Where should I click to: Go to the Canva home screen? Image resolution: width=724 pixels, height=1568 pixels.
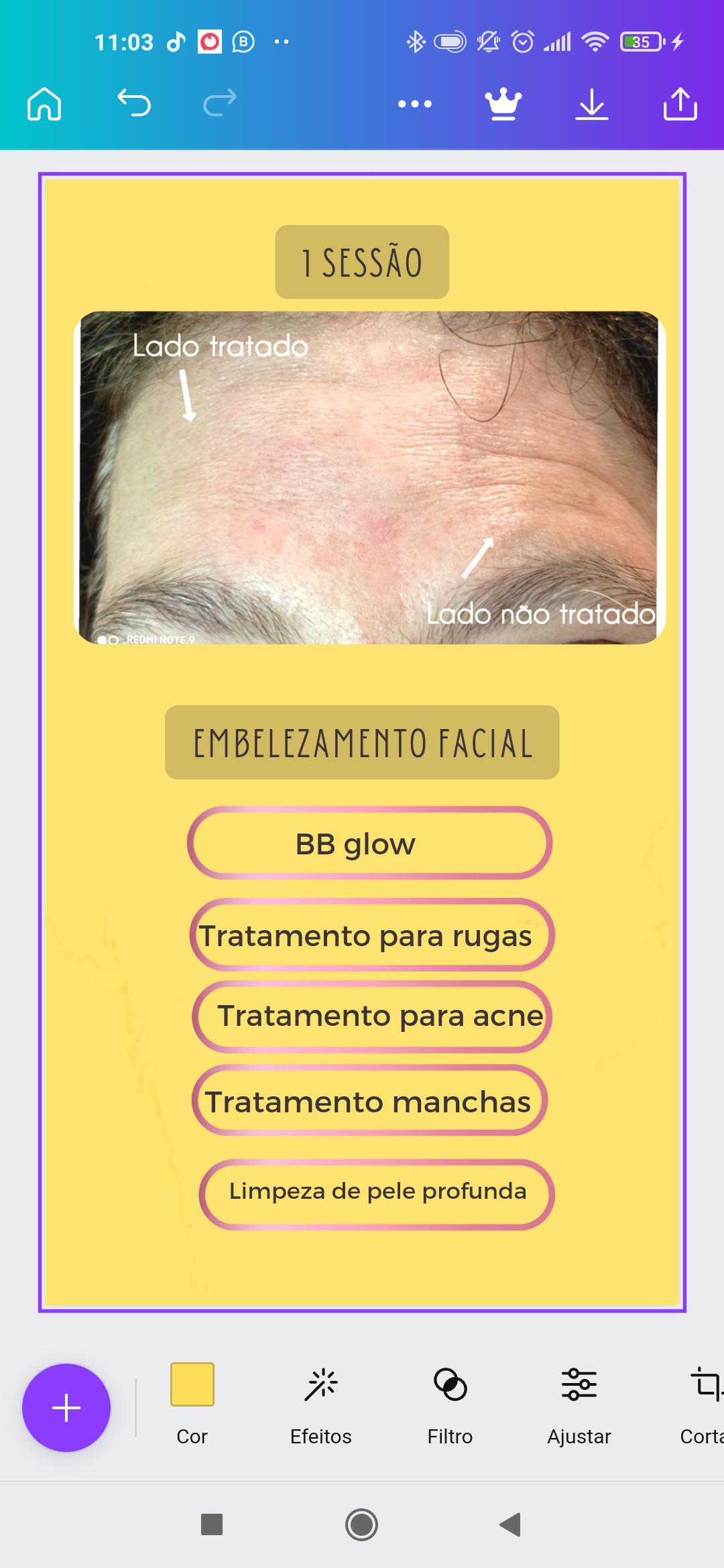pyautogui.click(x=44, y=104)
